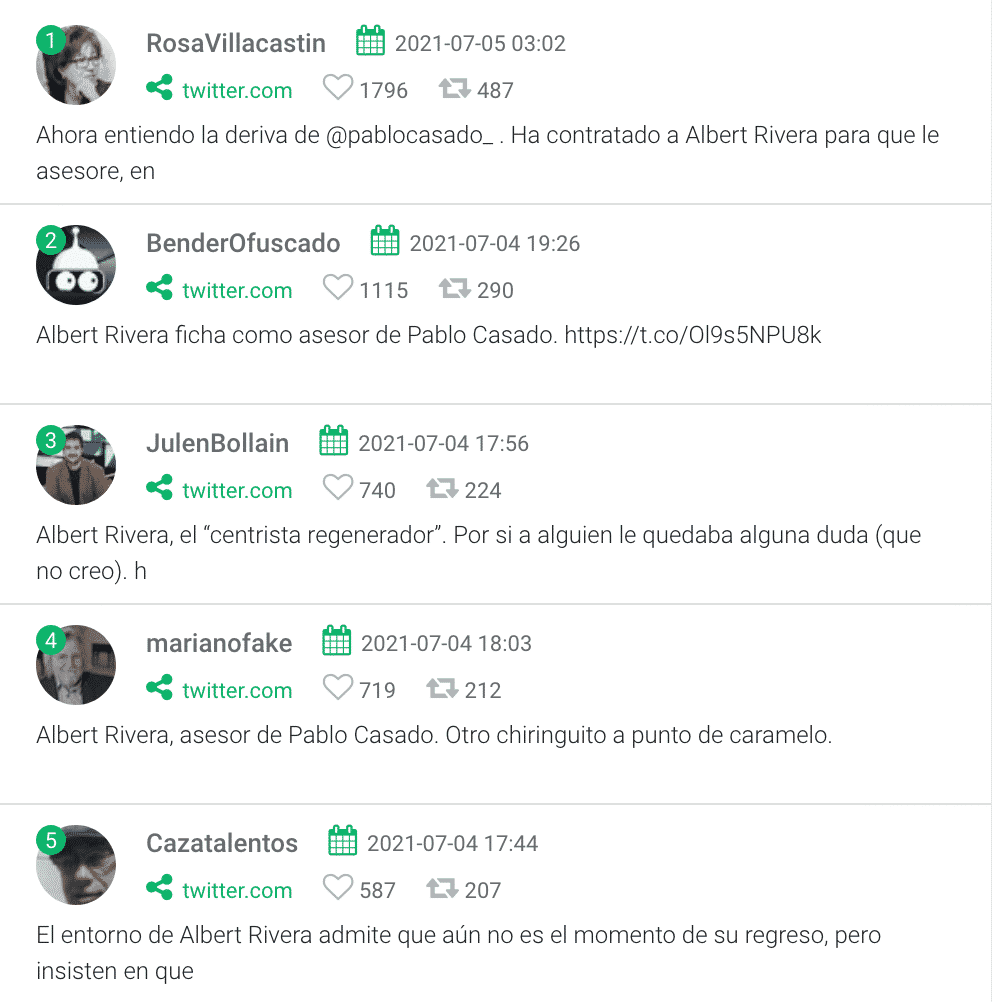Image resolution: width=992 pixels, height=1002 pixels.
Task: Open the twitter.com link under BenderOfuscado
Action: point(236,290)
